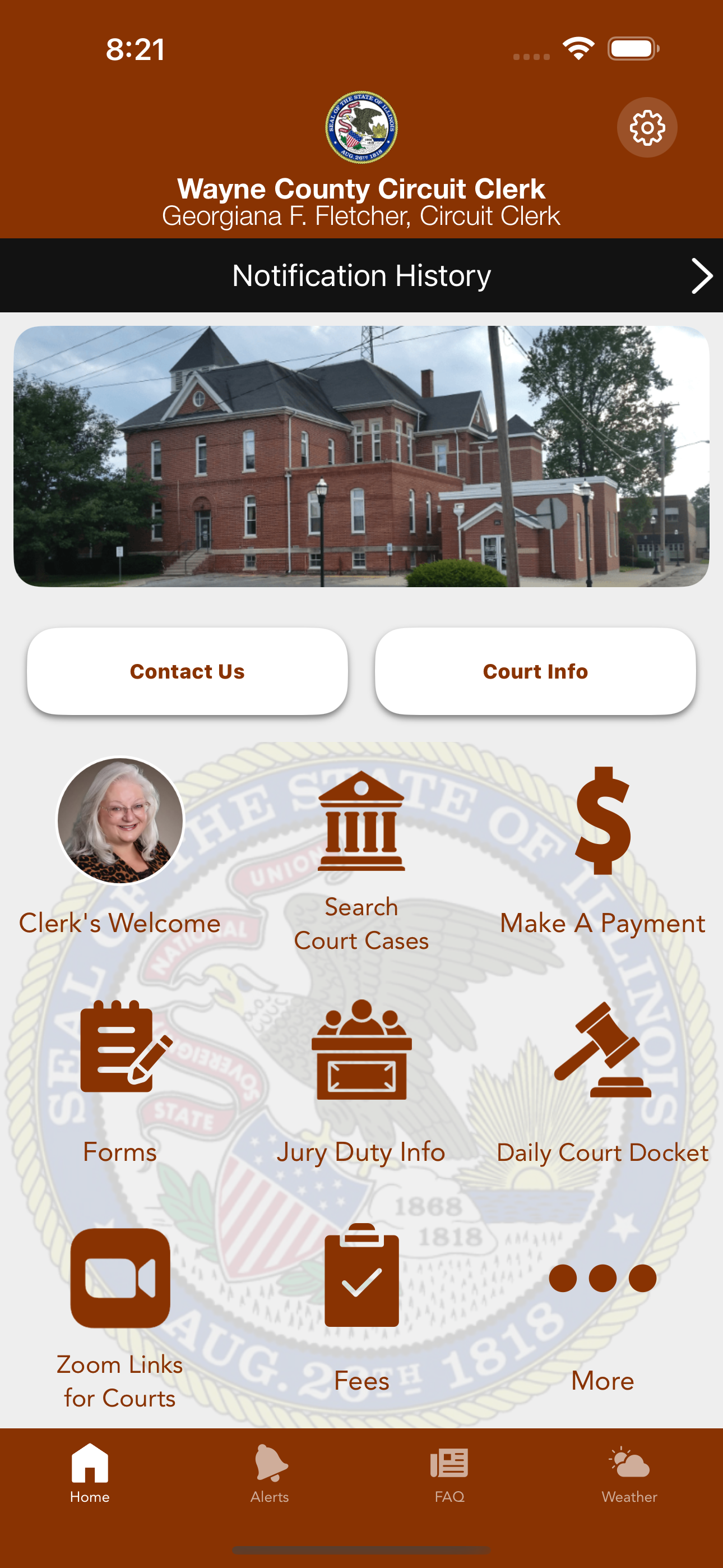Tap the Contact Us button
Screen dimensions: 723x1568
(187, 671)
